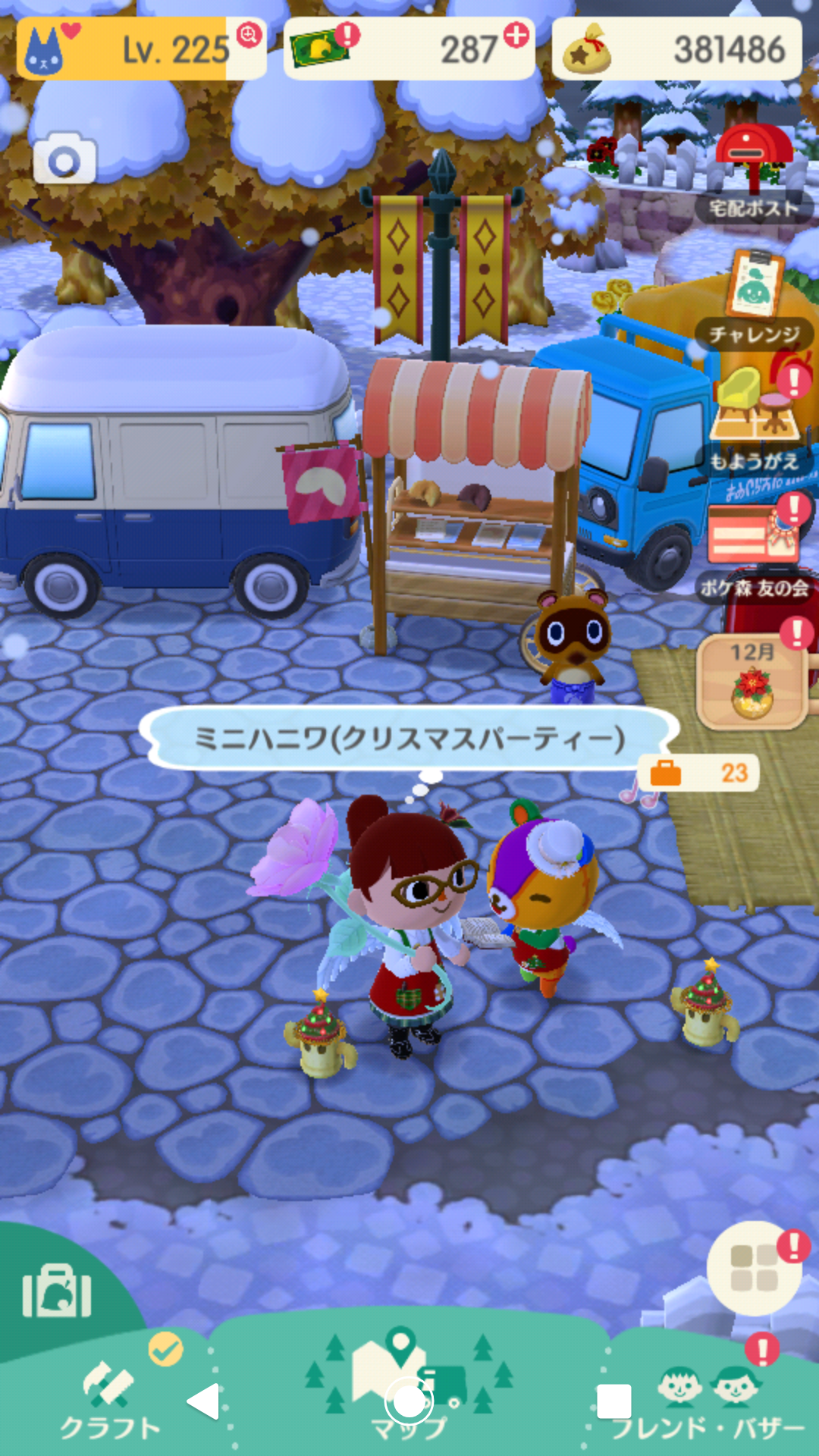Viewport: 819px width, 1456px height.
Task: Open the camera photo mode
Action: pos(64,159)
